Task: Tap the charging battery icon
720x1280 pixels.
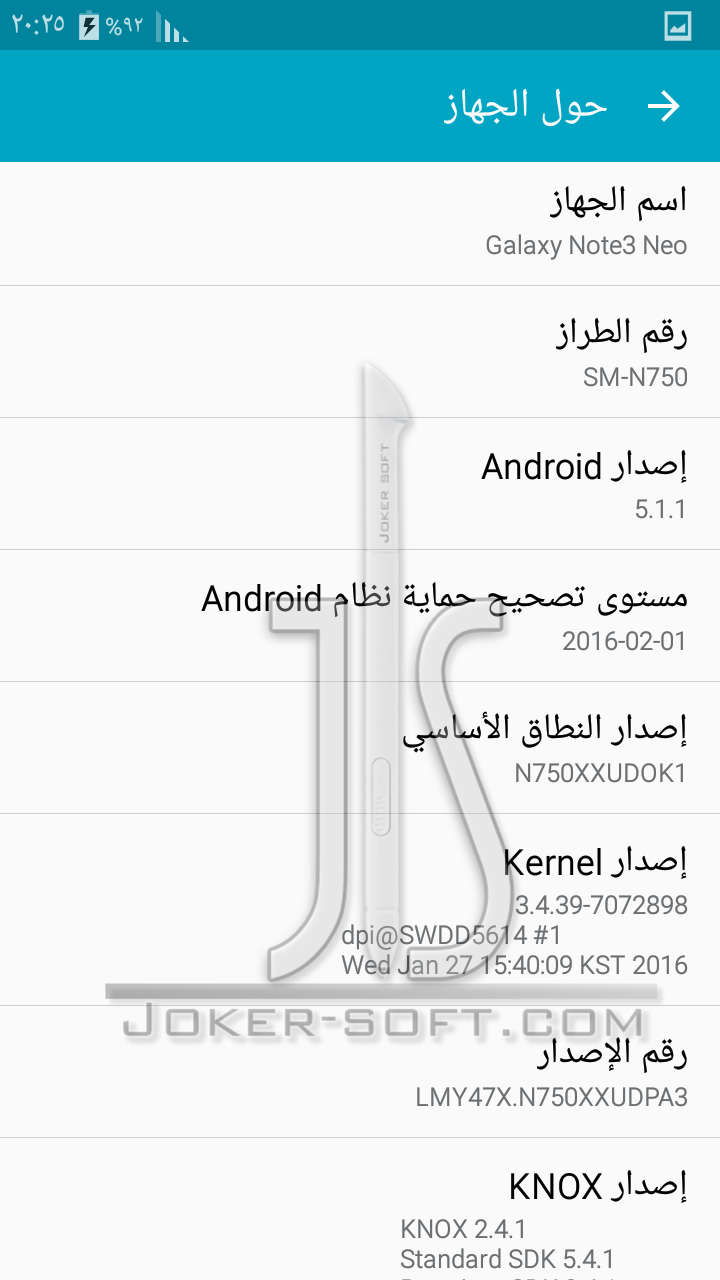Action: [x=88, y=24]
